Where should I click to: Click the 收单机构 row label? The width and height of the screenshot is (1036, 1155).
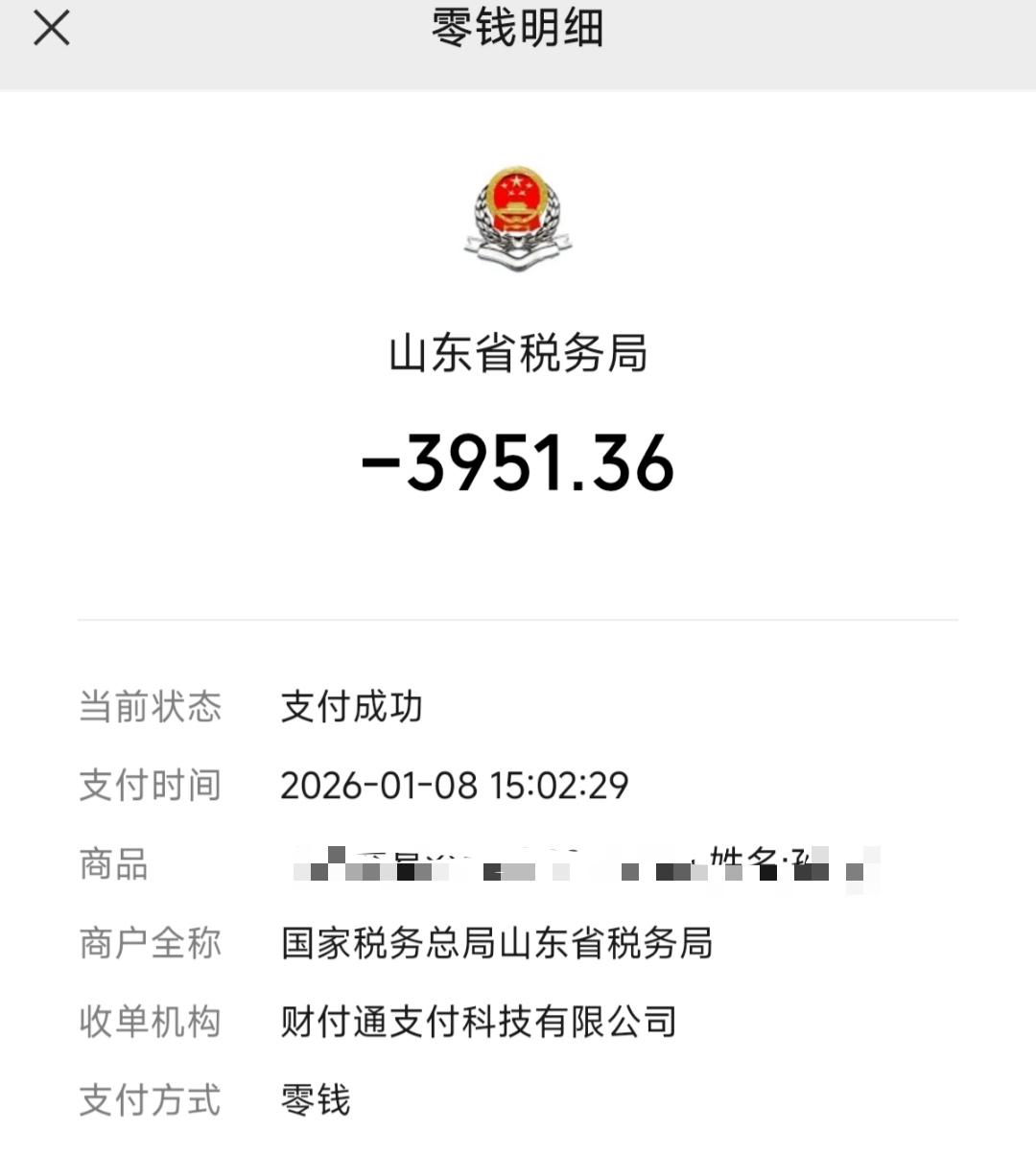click(x=150, y=1023)
